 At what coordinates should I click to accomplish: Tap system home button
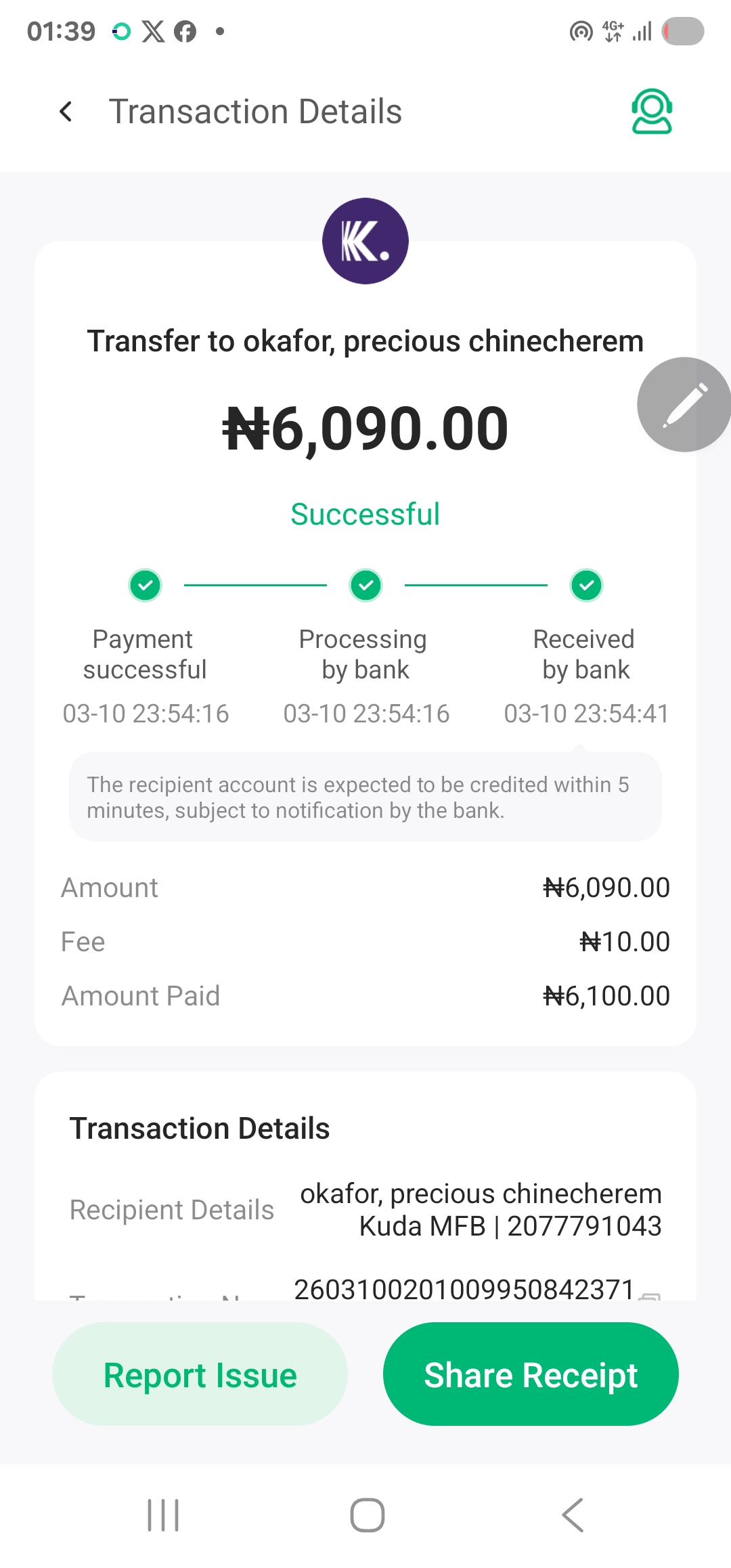coord(367,1515)
